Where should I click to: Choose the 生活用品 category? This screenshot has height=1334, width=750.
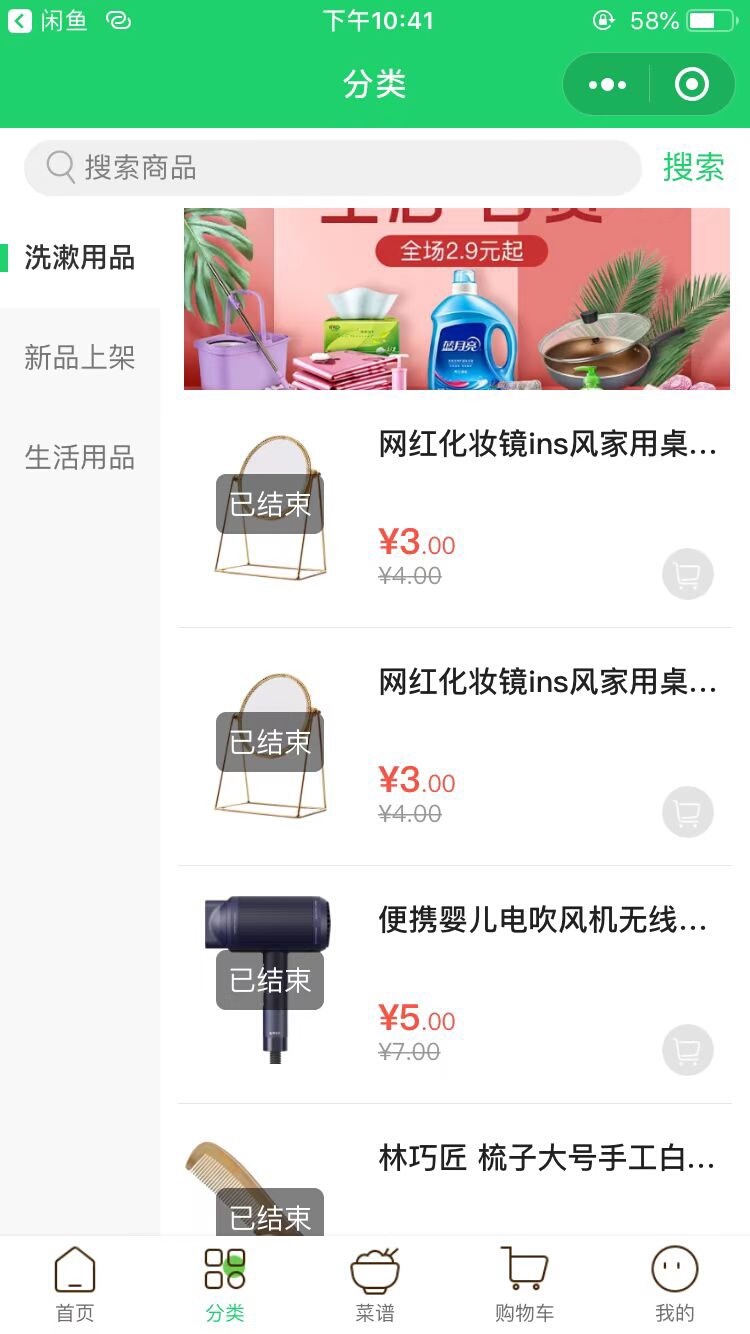click(x=80, y=458)
